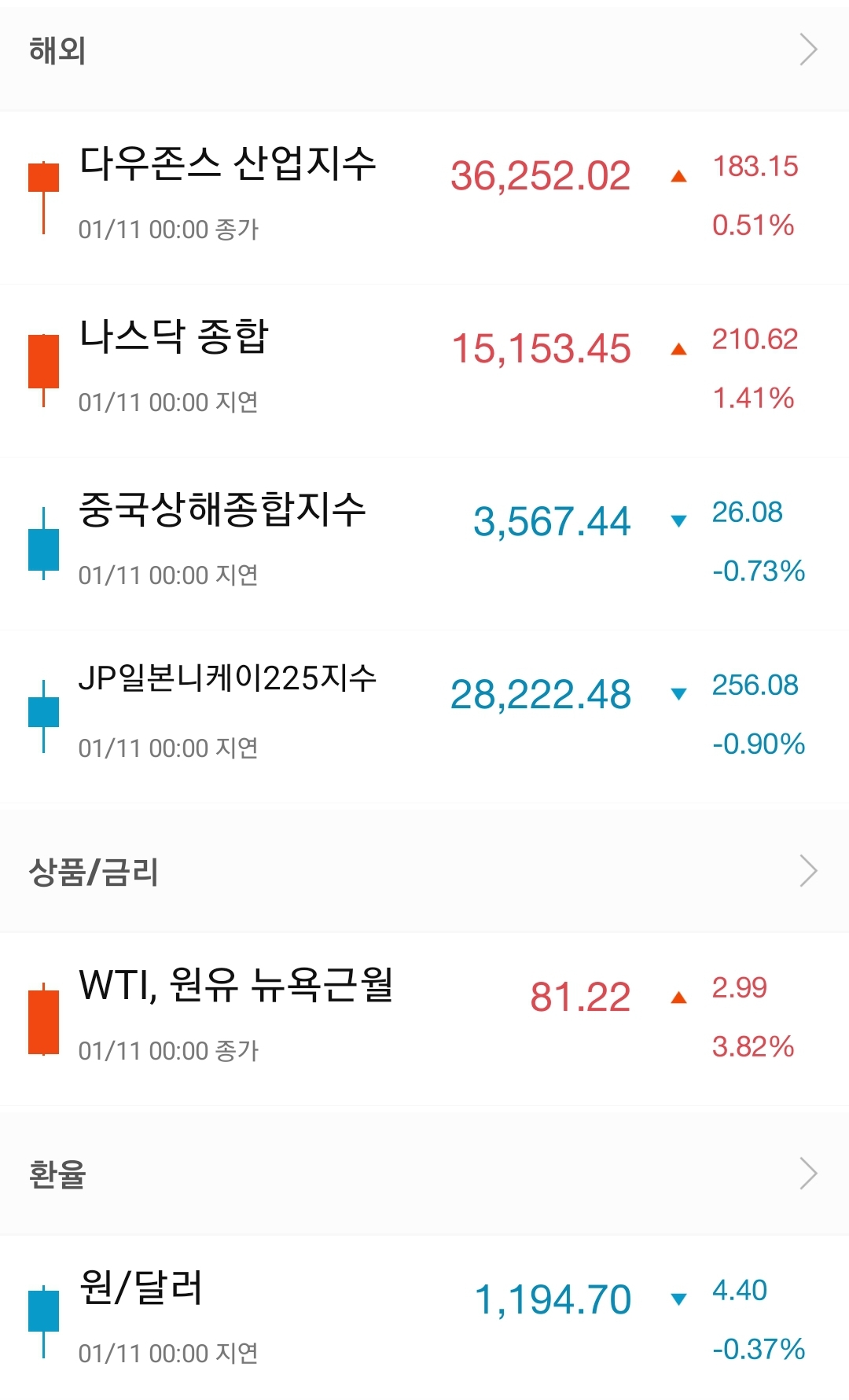
Task: Select JP일본니케이225지수 row
Action: point(424,716)
